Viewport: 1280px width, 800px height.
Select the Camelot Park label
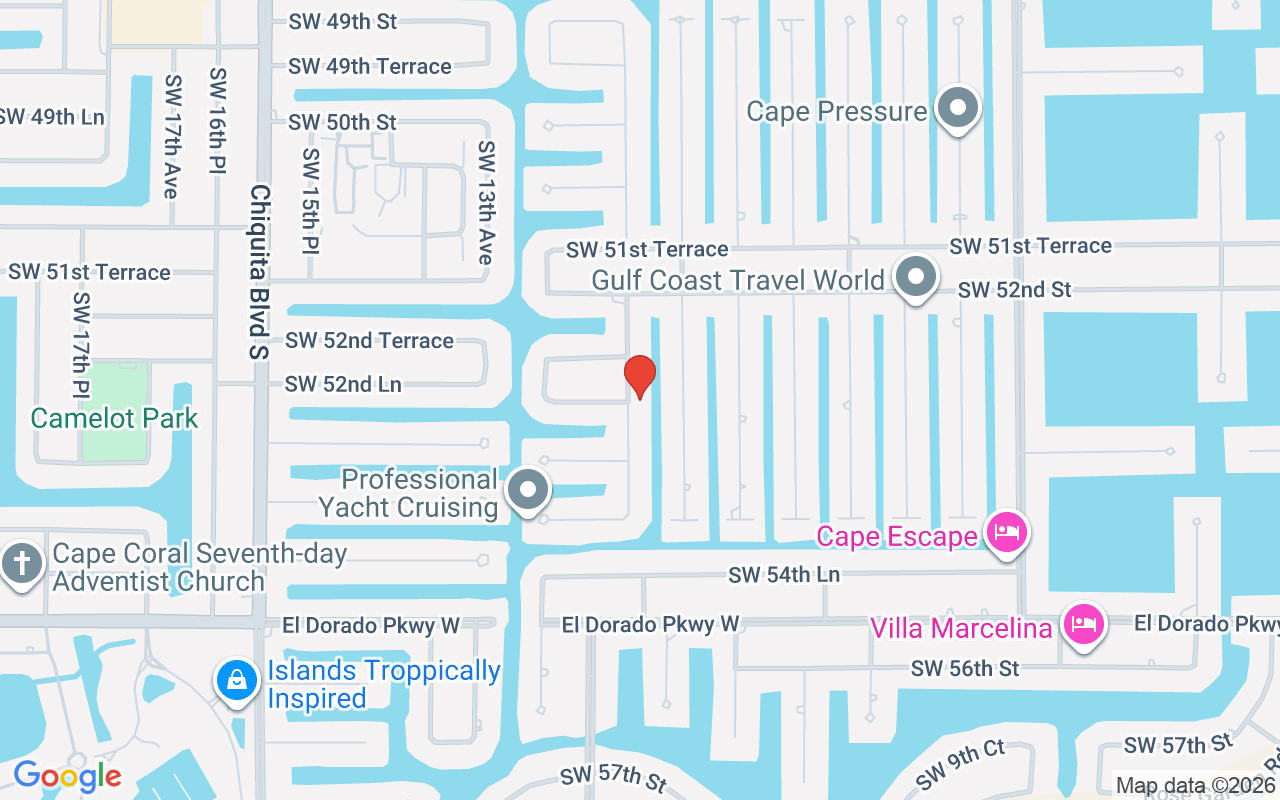[x=114, y=417]
